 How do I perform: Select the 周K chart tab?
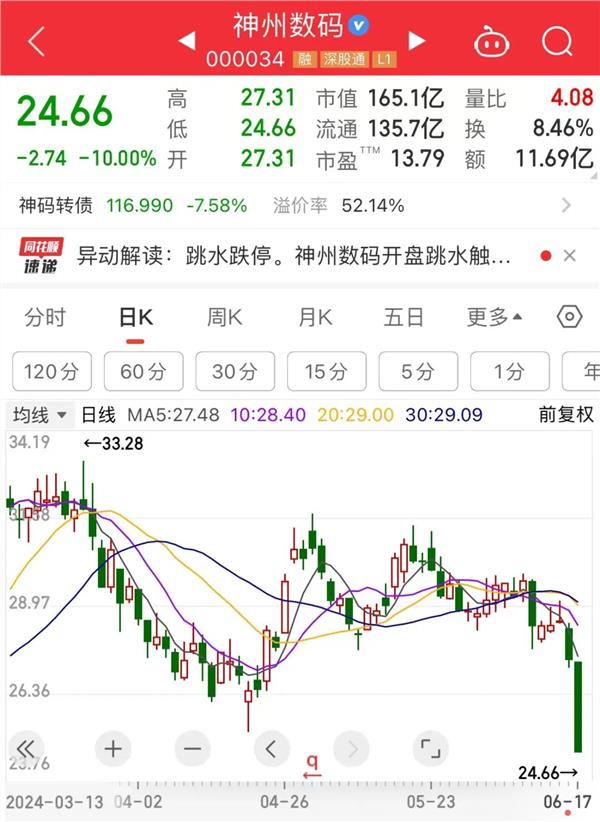(224, 317)
